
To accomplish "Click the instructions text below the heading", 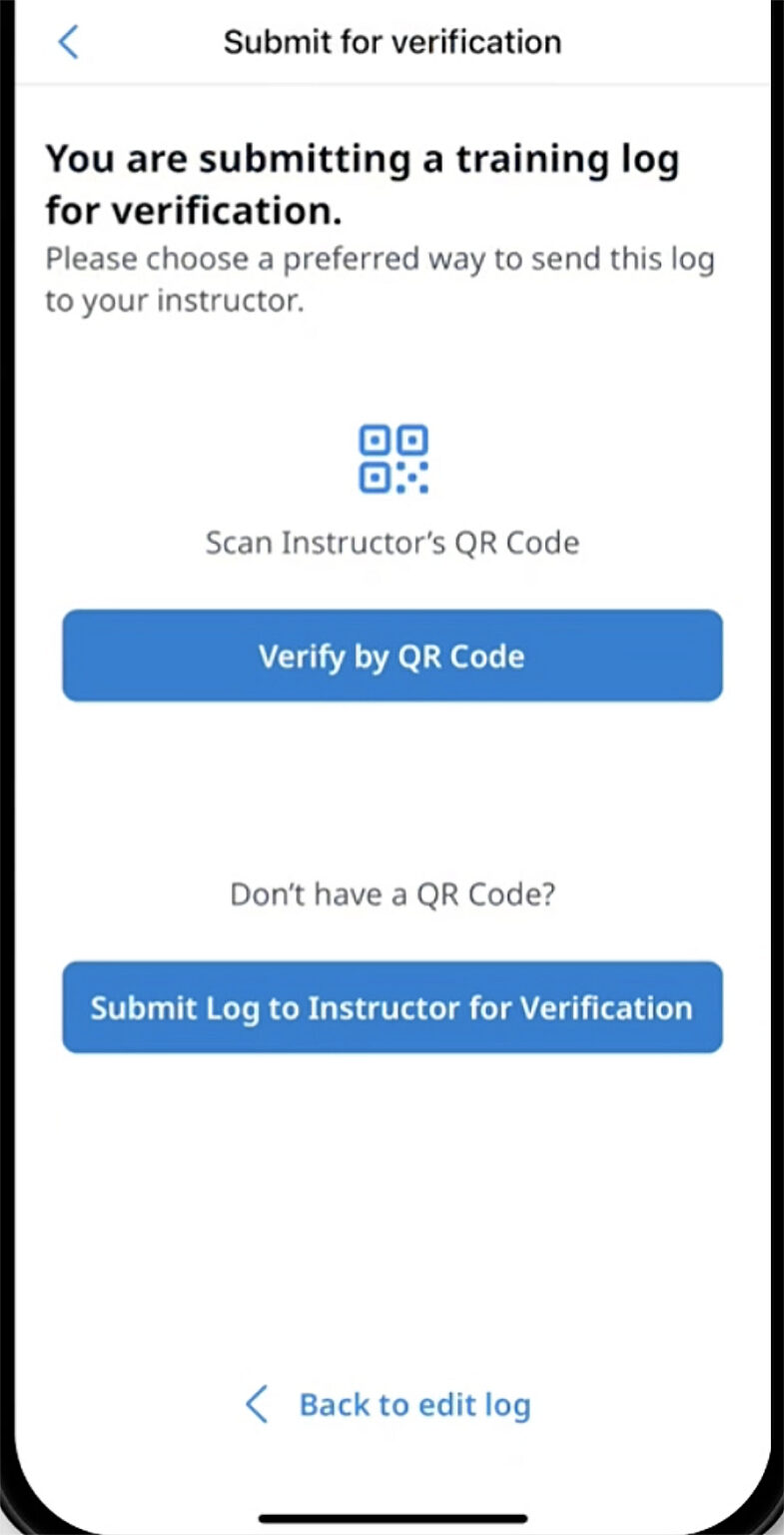I will 381,279.
